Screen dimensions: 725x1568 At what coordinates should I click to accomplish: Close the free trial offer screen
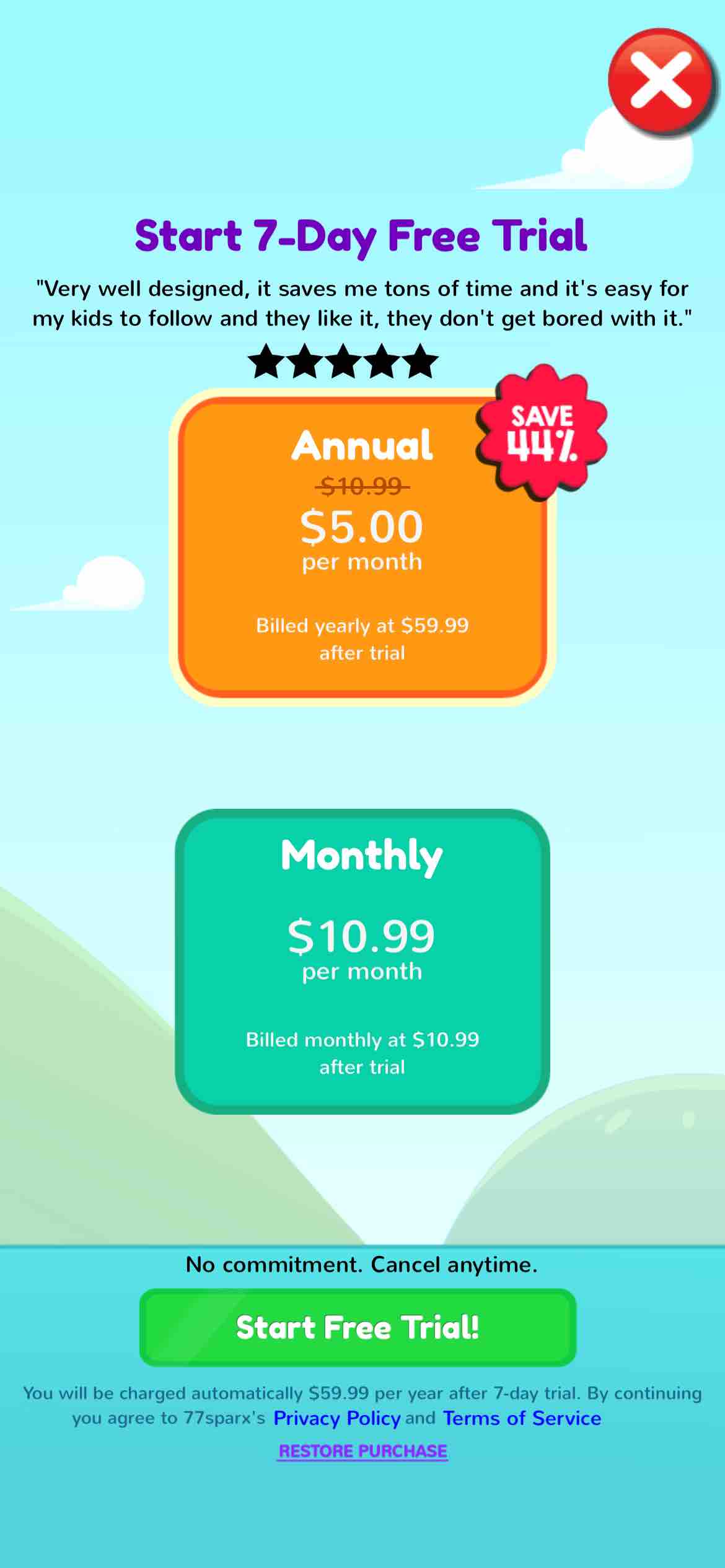tap(661, 81)
